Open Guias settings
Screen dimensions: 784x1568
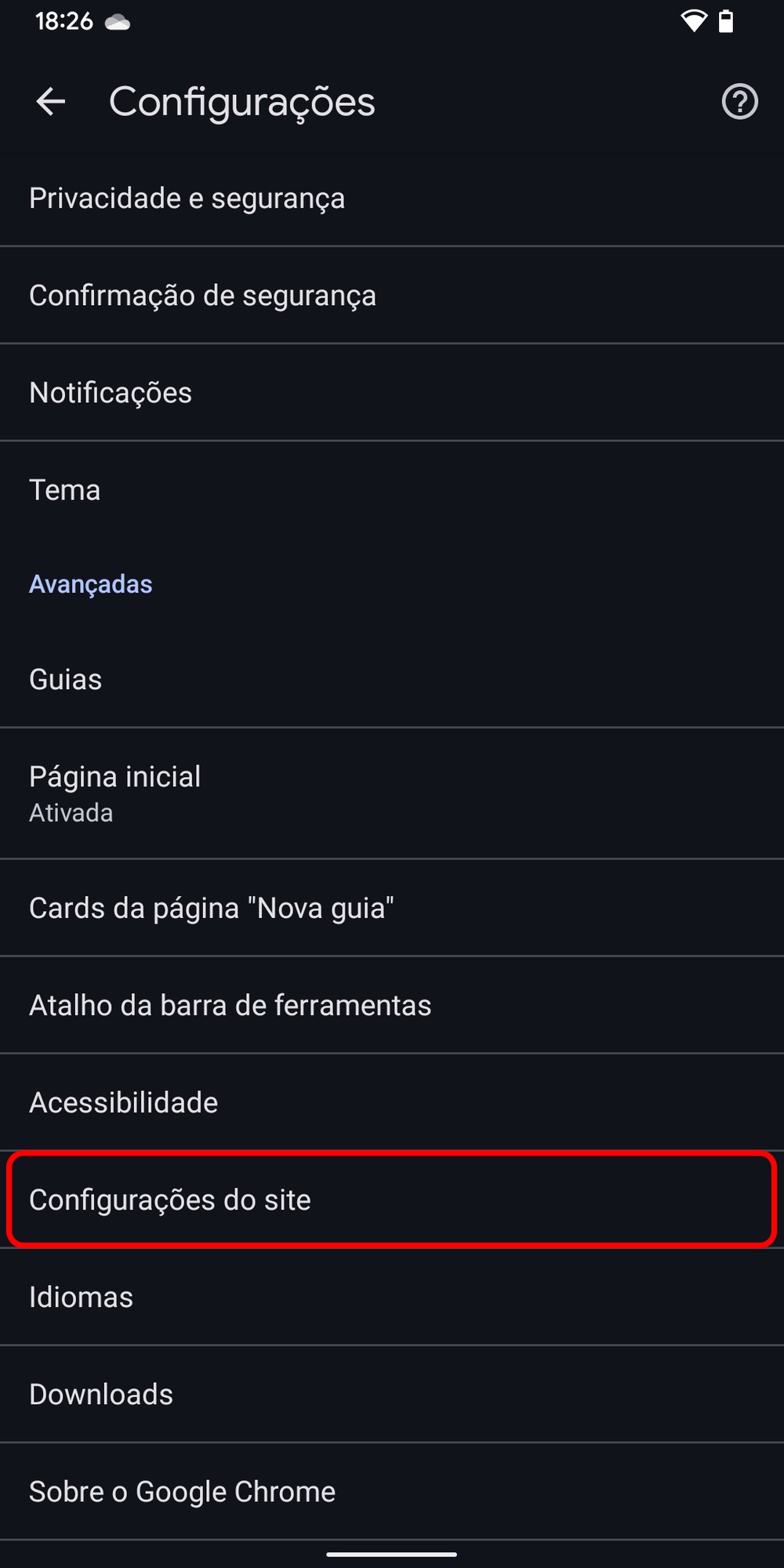(x=66, y=679)
